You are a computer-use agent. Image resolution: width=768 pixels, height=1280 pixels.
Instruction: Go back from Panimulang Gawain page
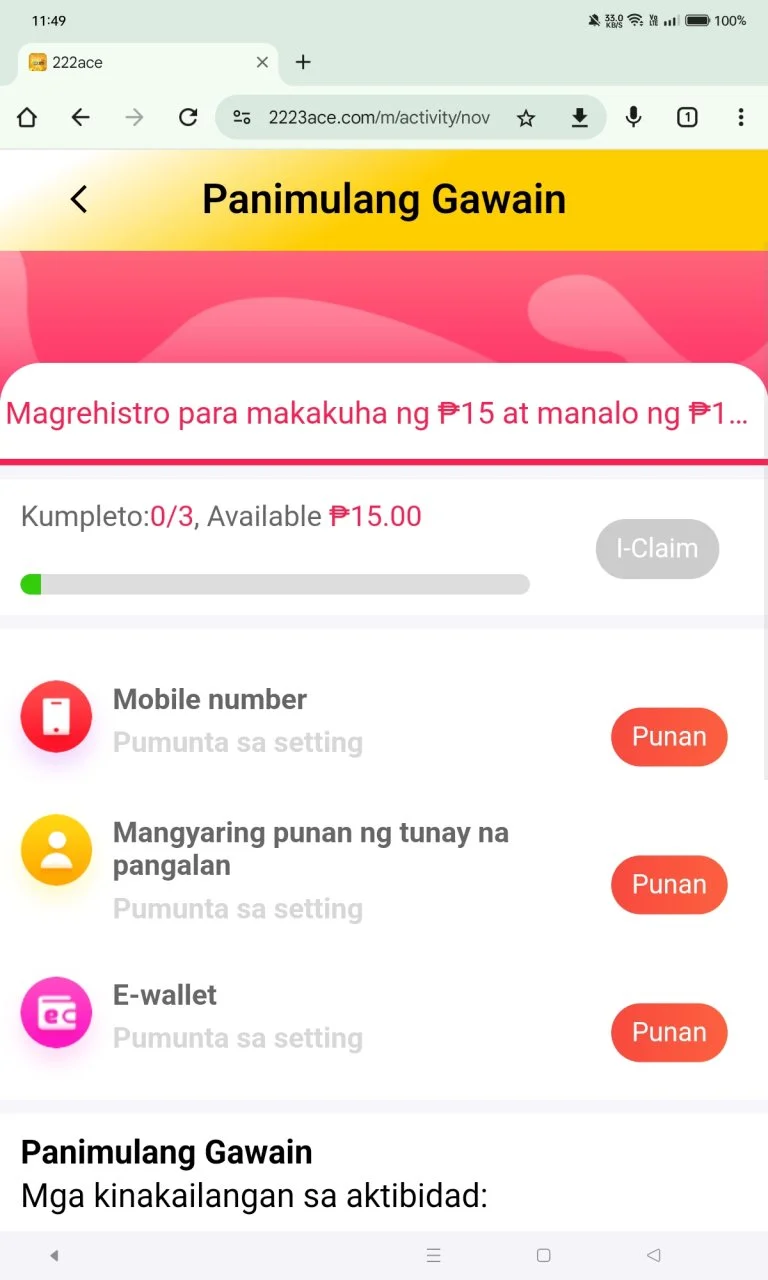point(79,199)
